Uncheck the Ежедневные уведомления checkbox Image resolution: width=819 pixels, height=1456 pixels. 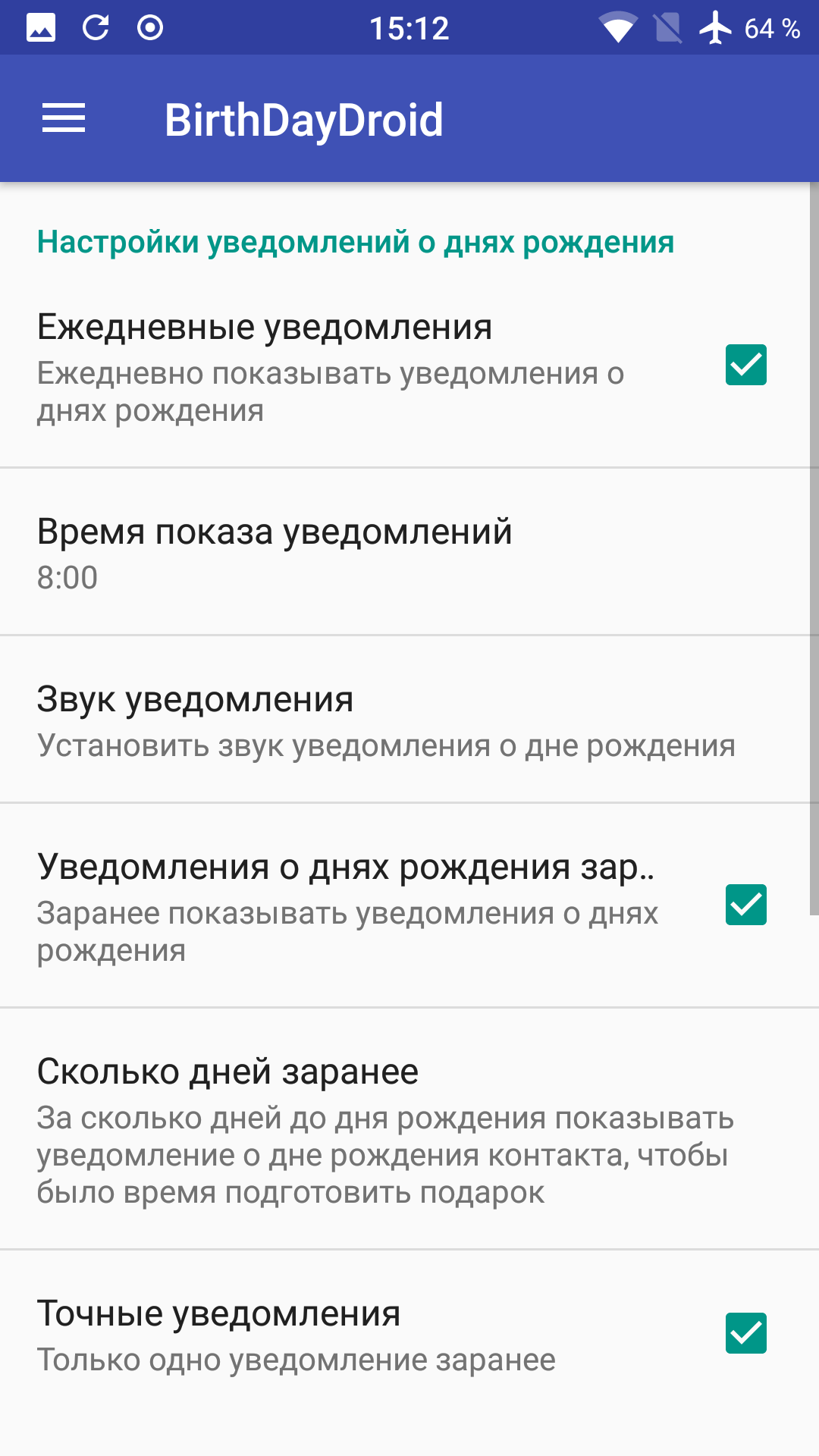click(745, 365)
